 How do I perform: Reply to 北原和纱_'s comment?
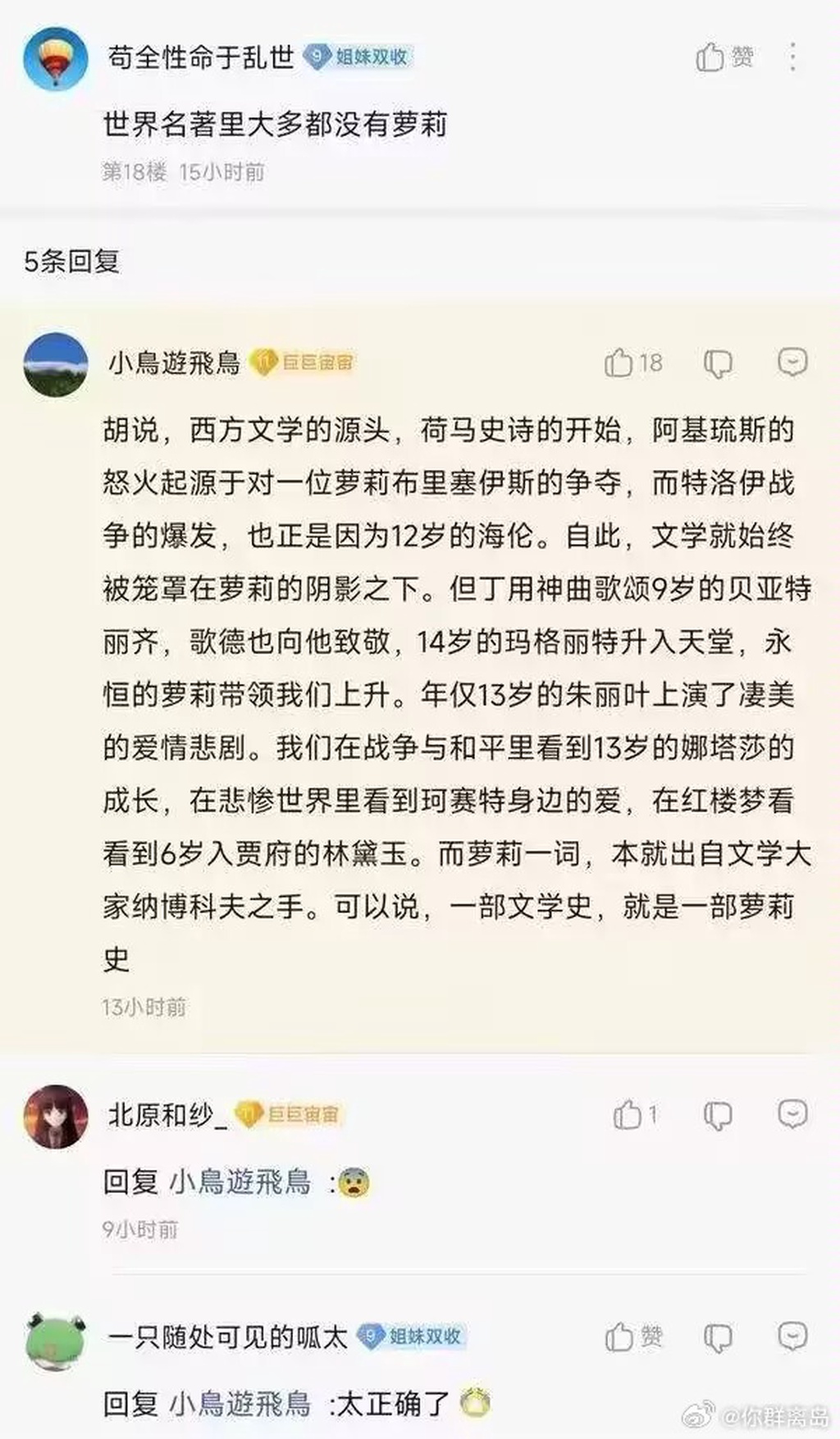(x=792, y=1114)
